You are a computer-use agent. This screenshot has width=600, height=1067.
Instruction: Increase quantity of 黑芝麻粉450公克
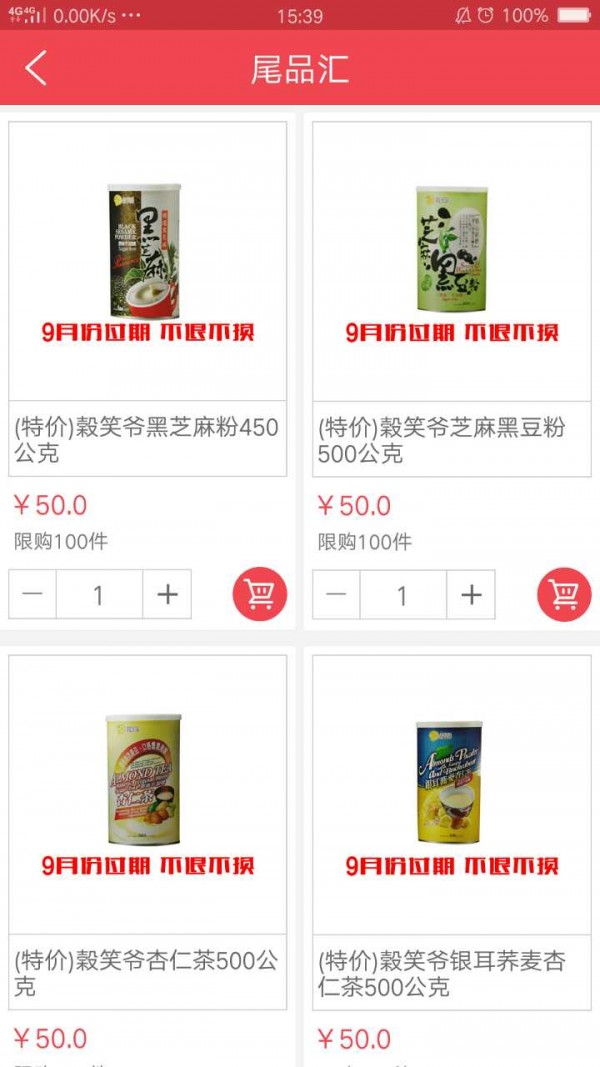[167, 595]
